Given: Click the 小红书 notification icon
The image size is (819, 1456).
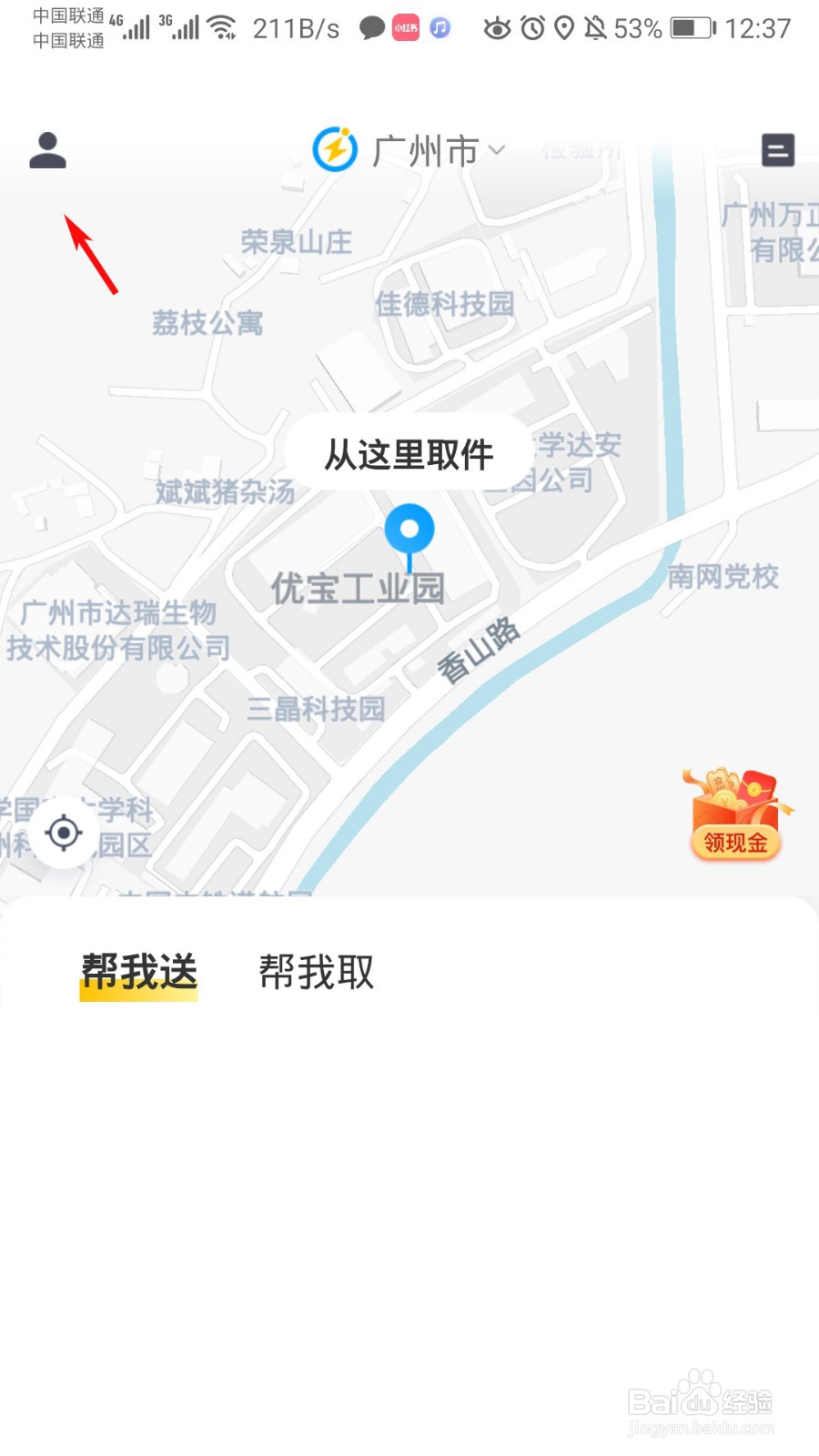Looking at the screenshot, I should coord(404,28).
